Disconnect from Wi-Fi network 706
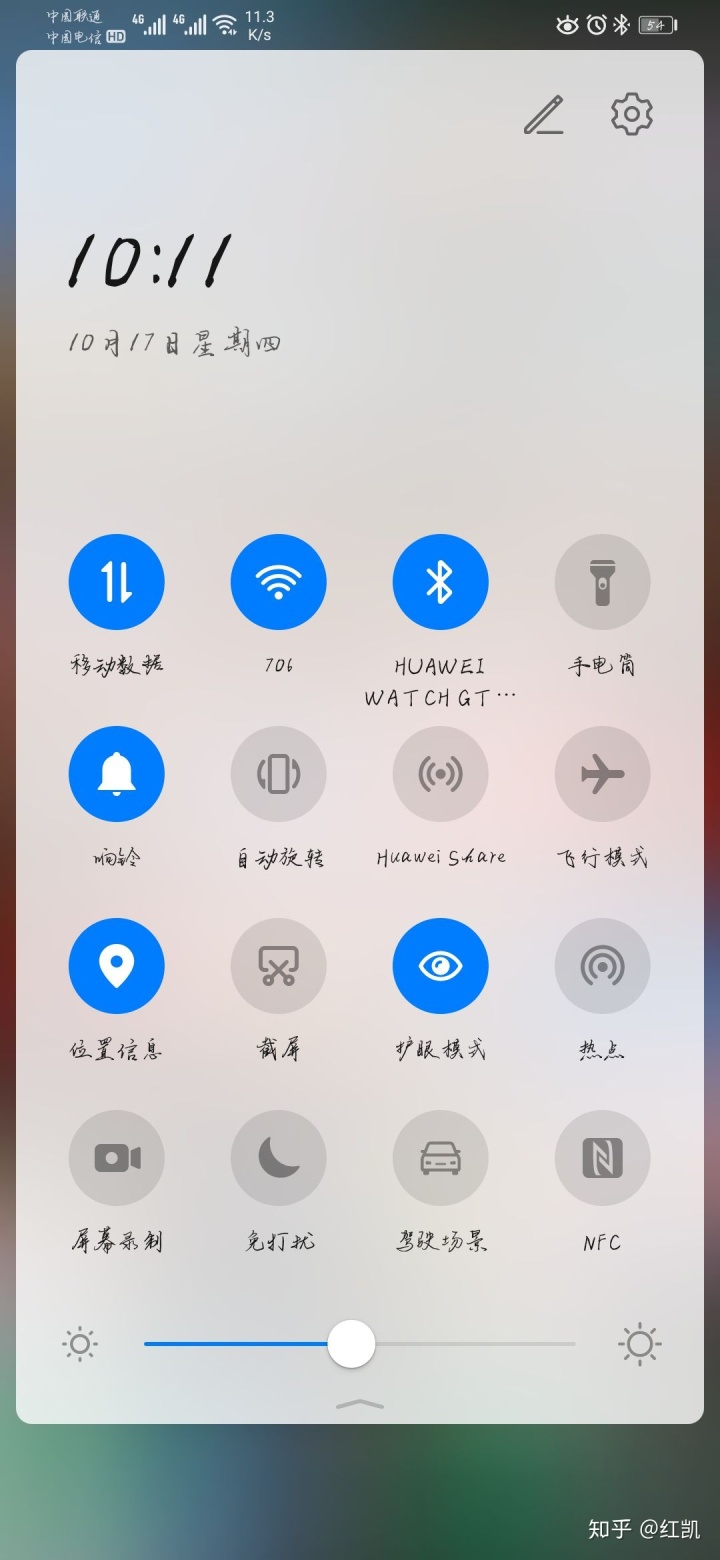This screenshot has height=1560, width=720. (x=279, y=581)
